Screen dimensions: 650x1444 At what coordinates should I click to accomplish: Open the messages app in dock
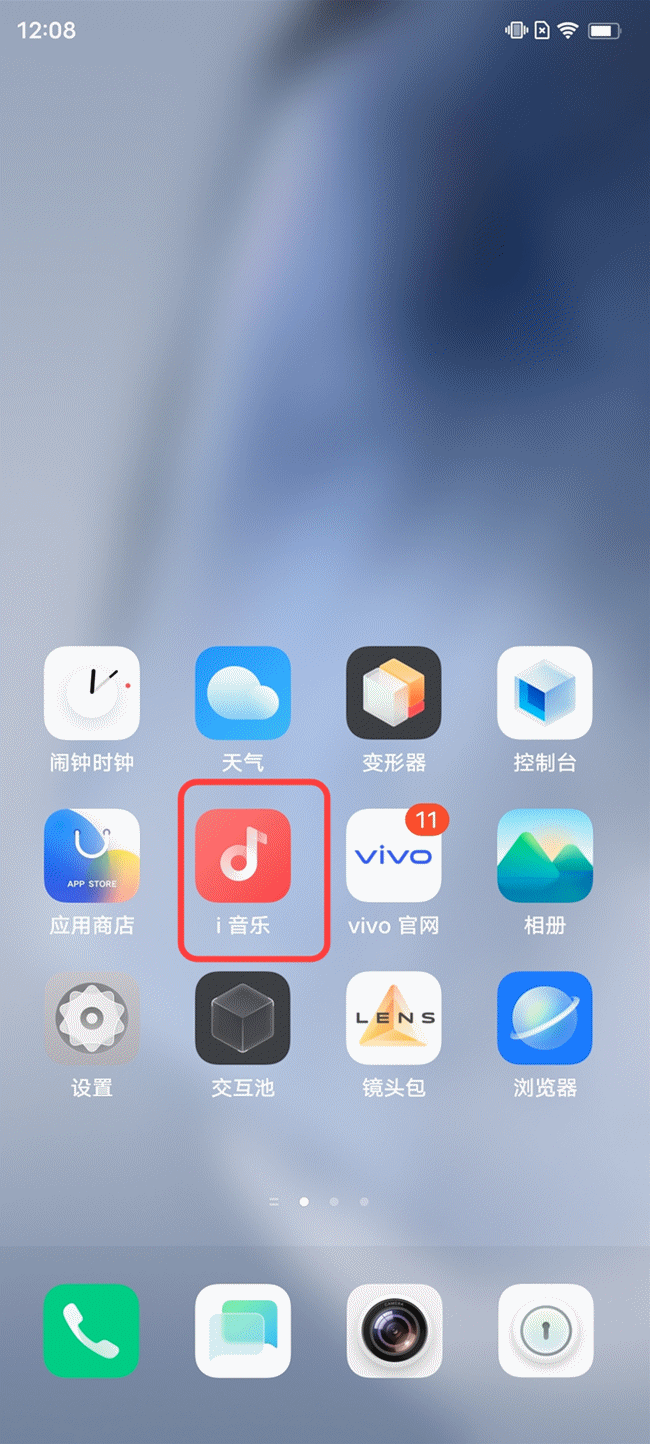click(243, 1331)
